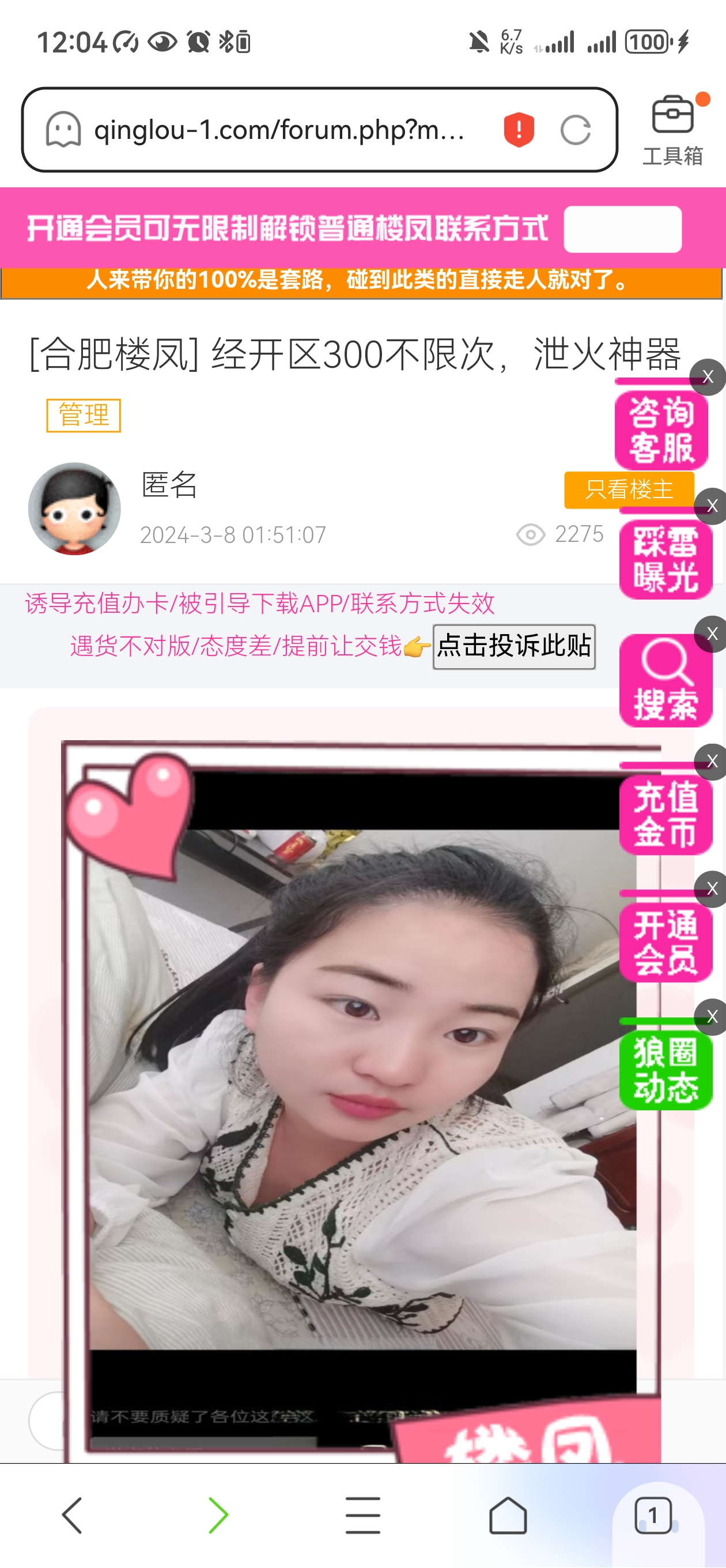Tap the 管理 tag

84,416
